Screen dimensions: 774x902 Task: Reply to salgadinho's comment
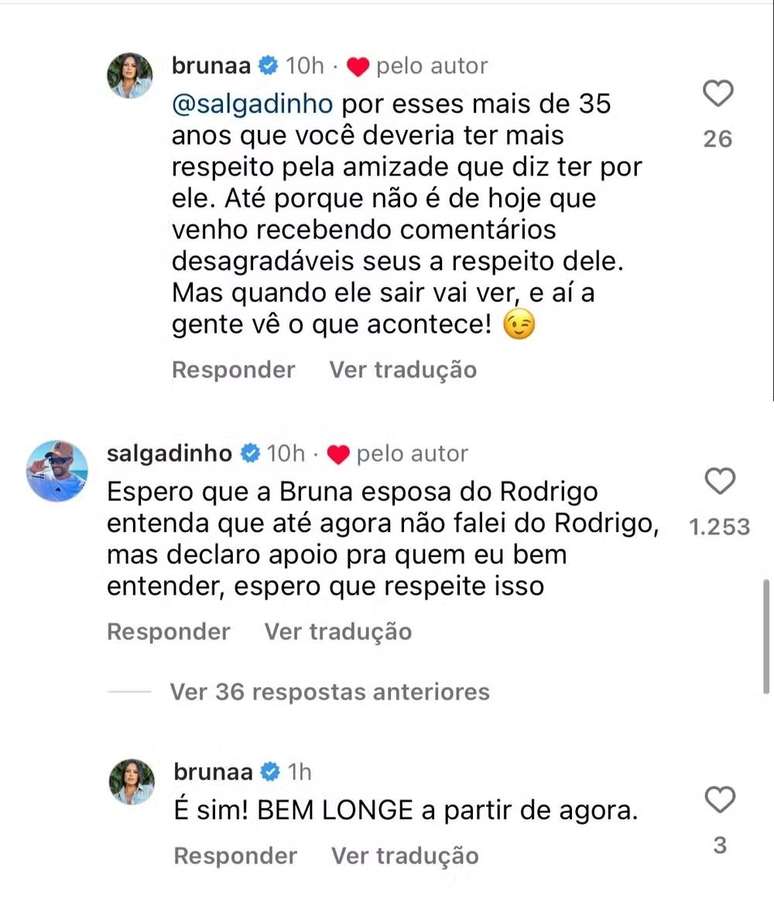coord(168,632)
